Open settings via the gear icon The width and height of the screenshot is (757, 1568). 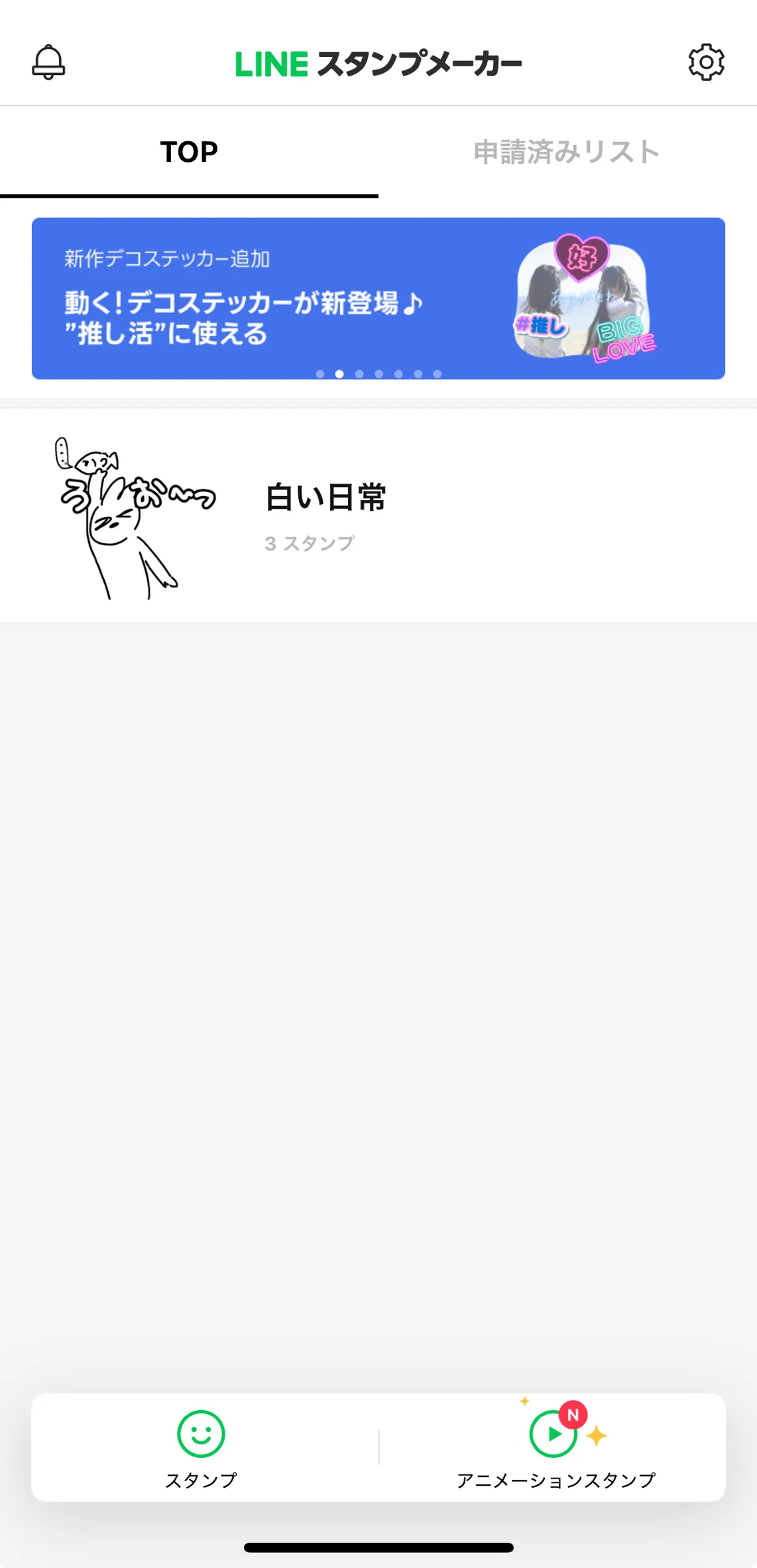[707, 62]
